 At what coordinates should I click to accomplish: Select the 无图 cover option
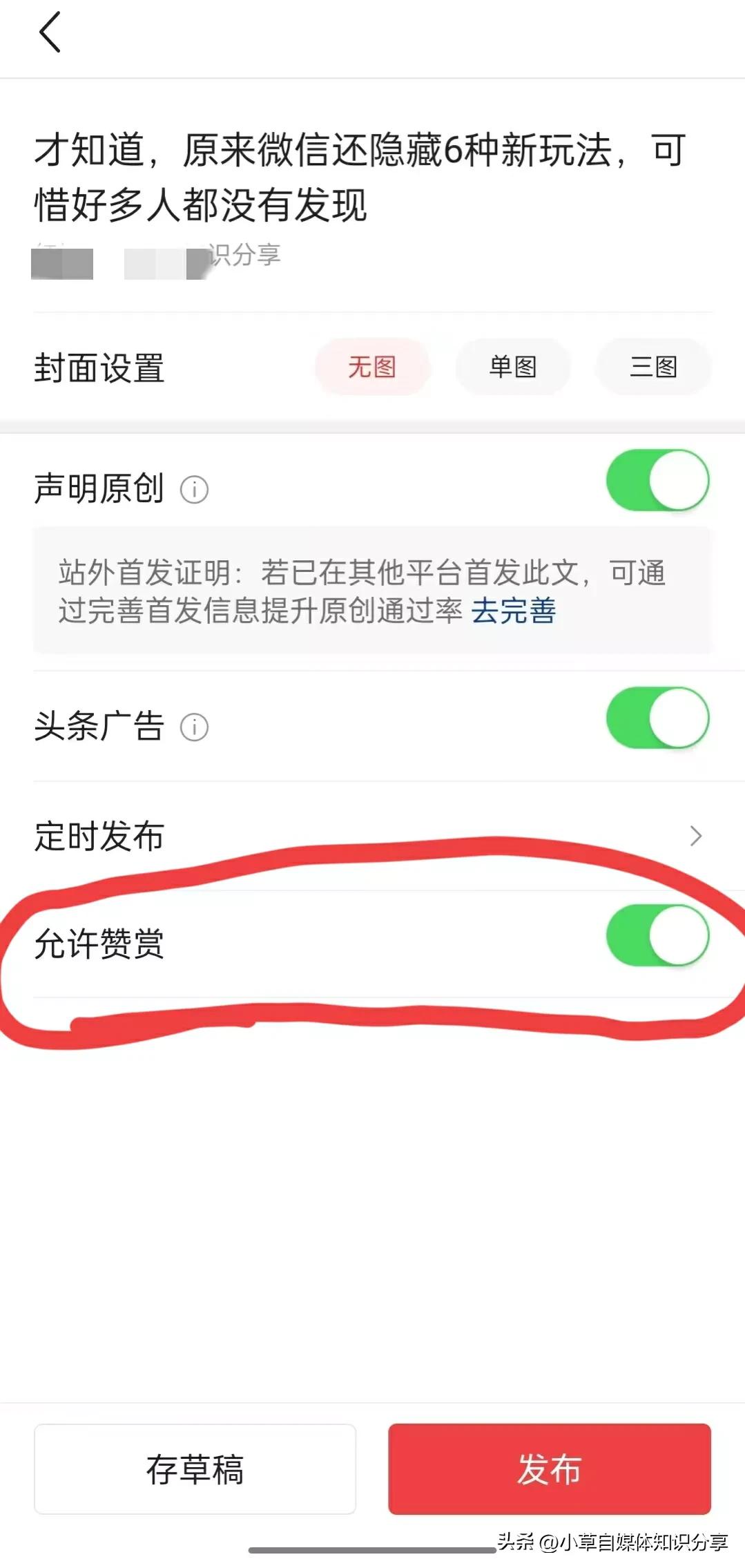coord(372,367)
